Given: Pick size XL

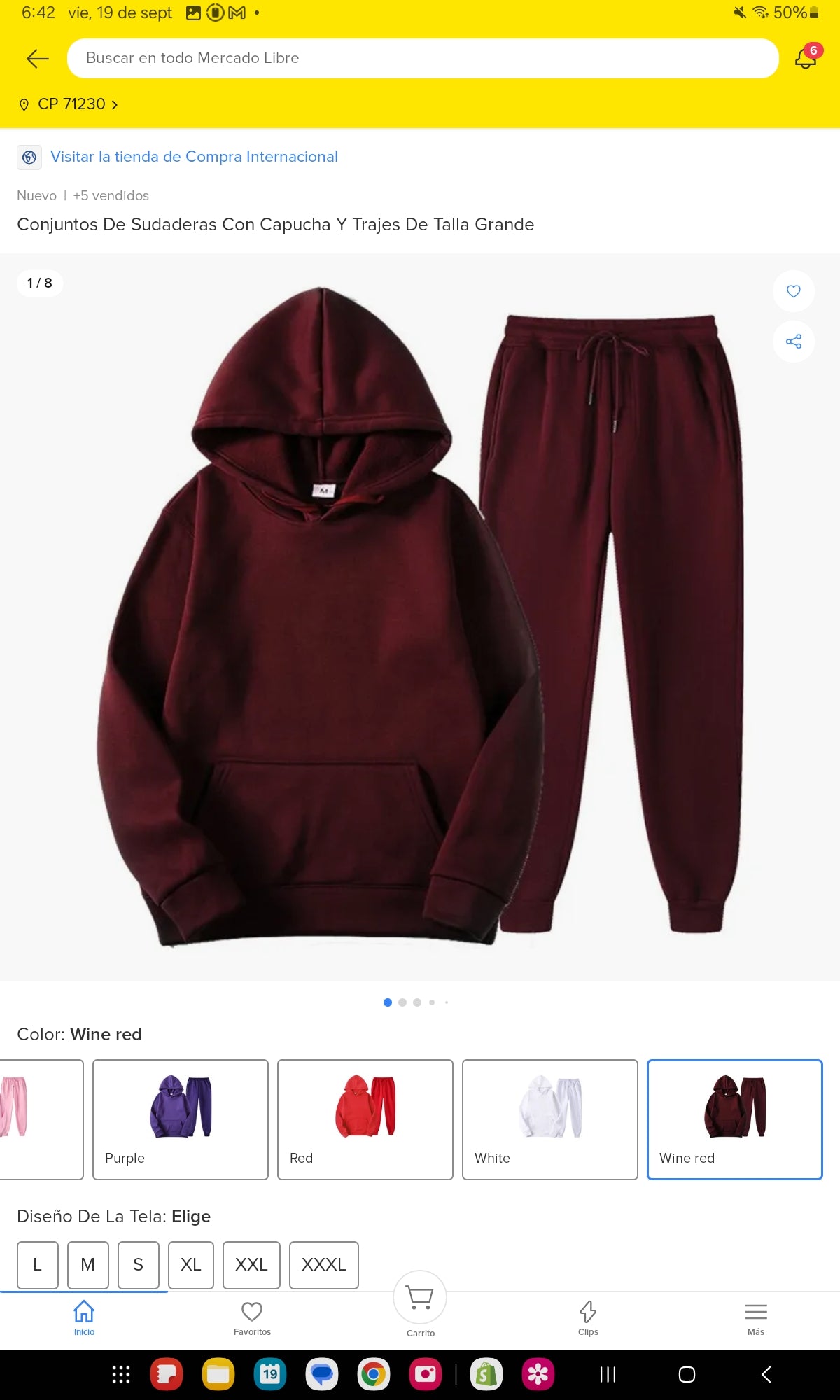Looking at the screenshot, I should pyautogui.click(x=190, y=1264).
